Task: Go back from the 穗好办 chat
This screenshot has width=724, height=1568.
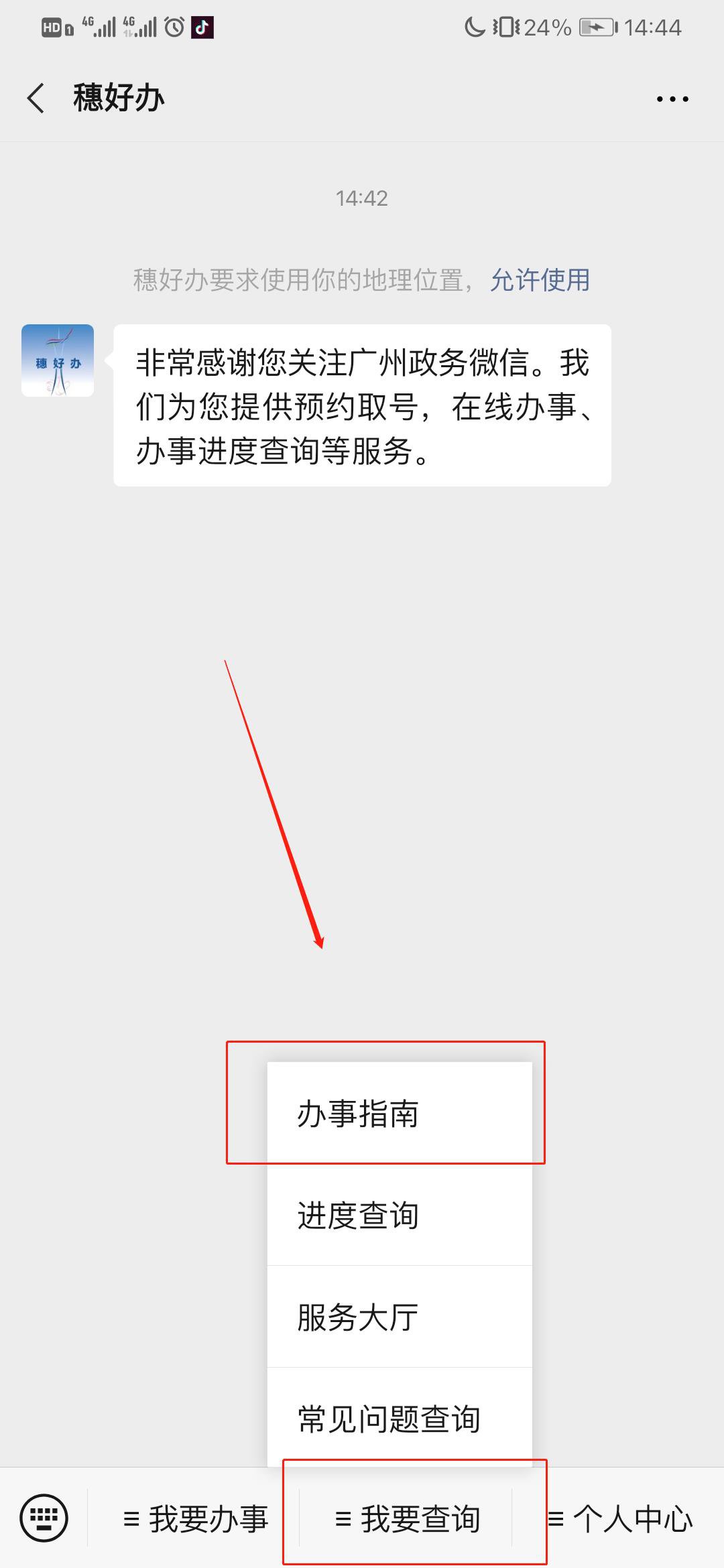Action: coord(36,99)
